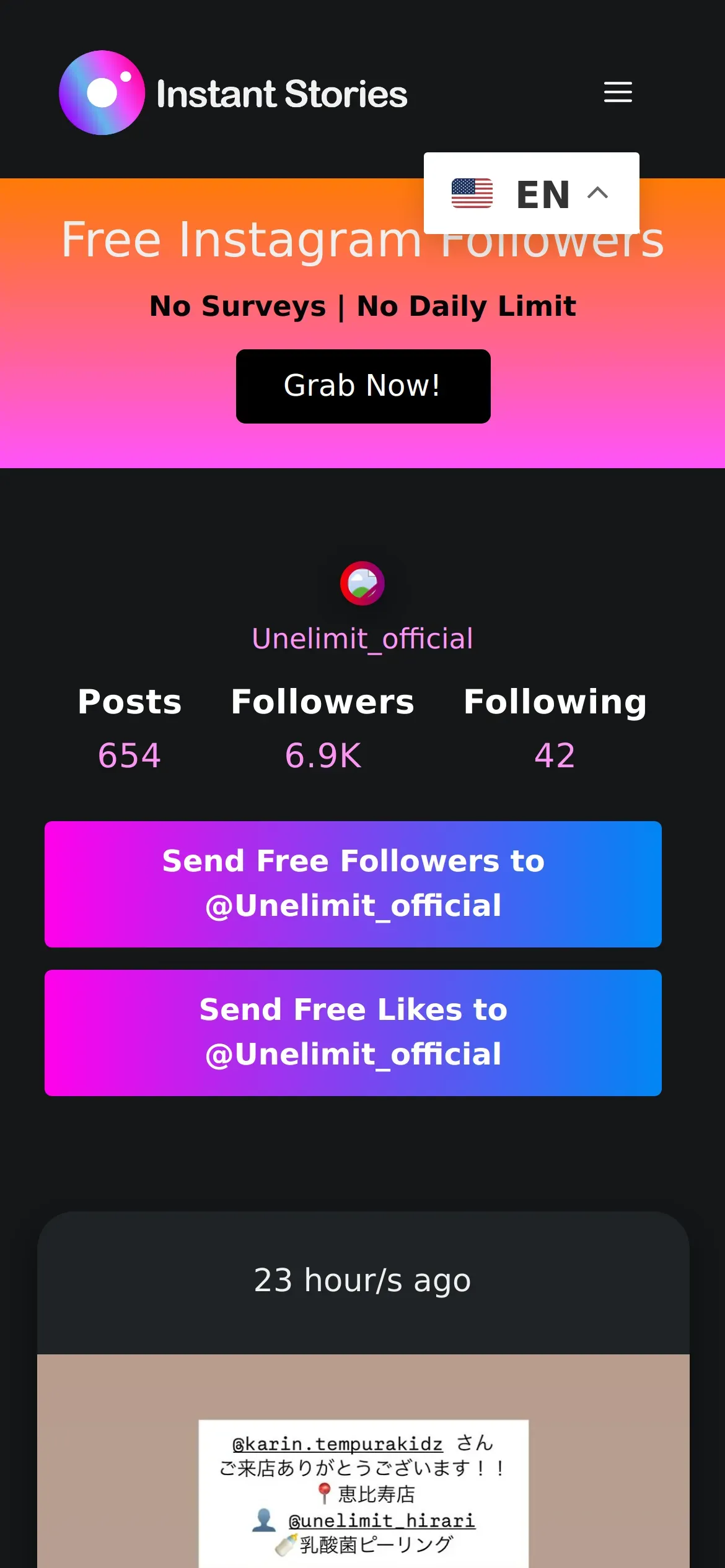View the Unelimit_official profile picture
Image resolution: width=725 pixels, height=1568 pixels.
click(362, 583)
